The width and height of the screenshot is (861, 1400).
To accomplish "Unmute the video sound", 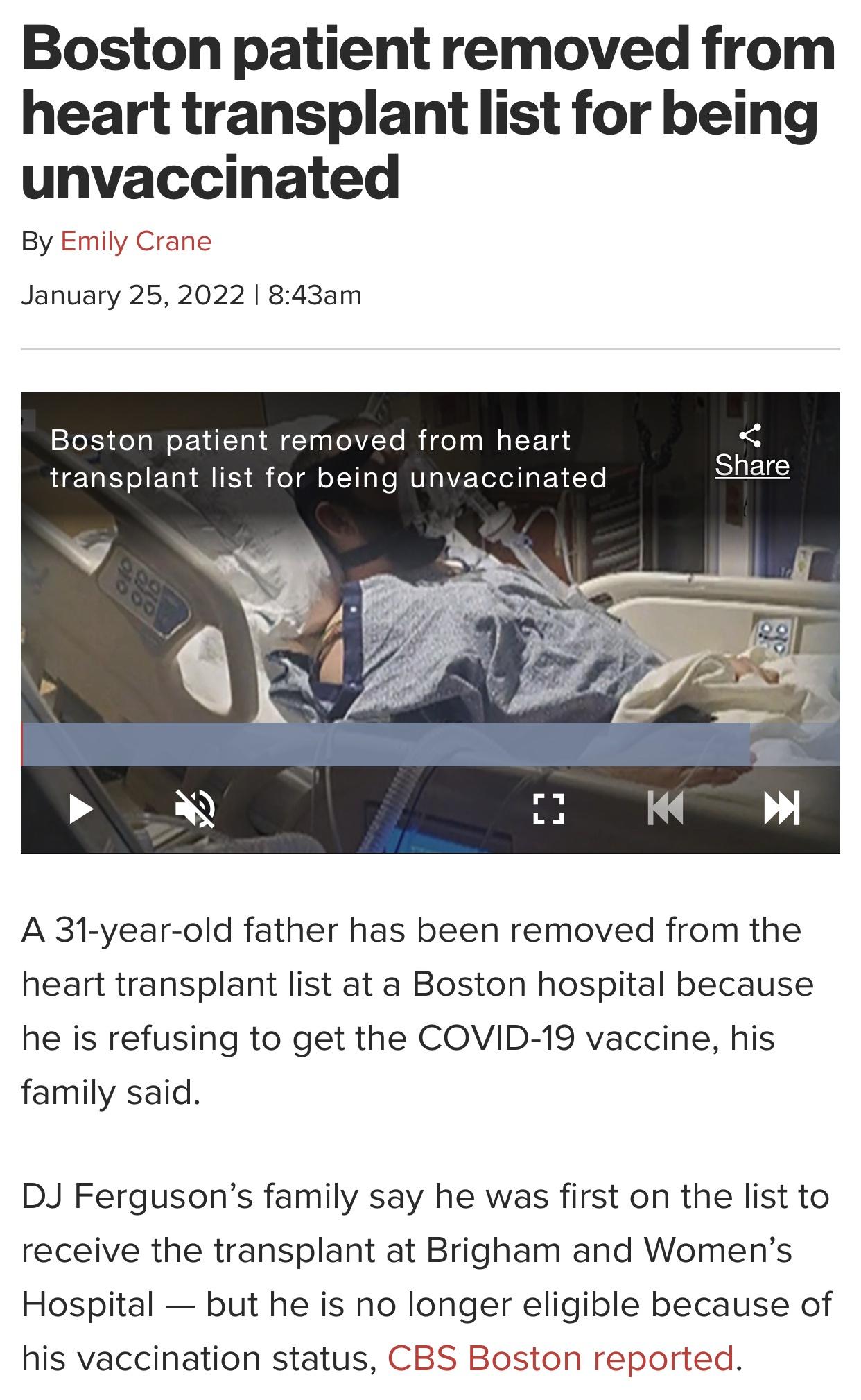I will [195, 809].
